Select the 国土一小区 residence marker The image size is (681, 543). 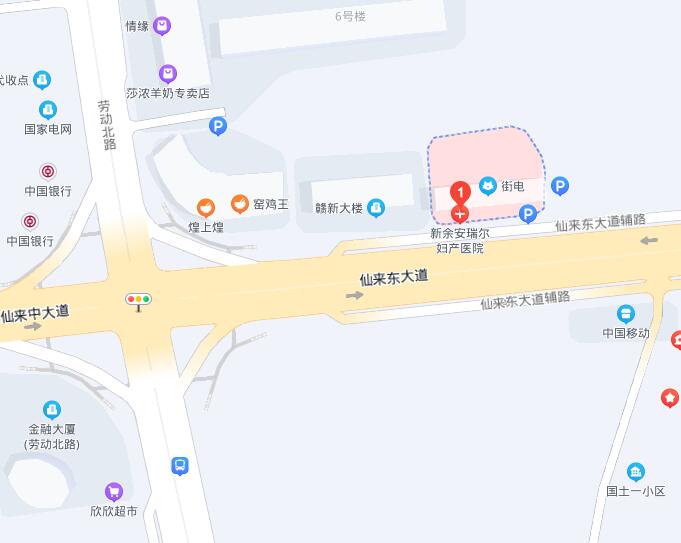point(635,472)
